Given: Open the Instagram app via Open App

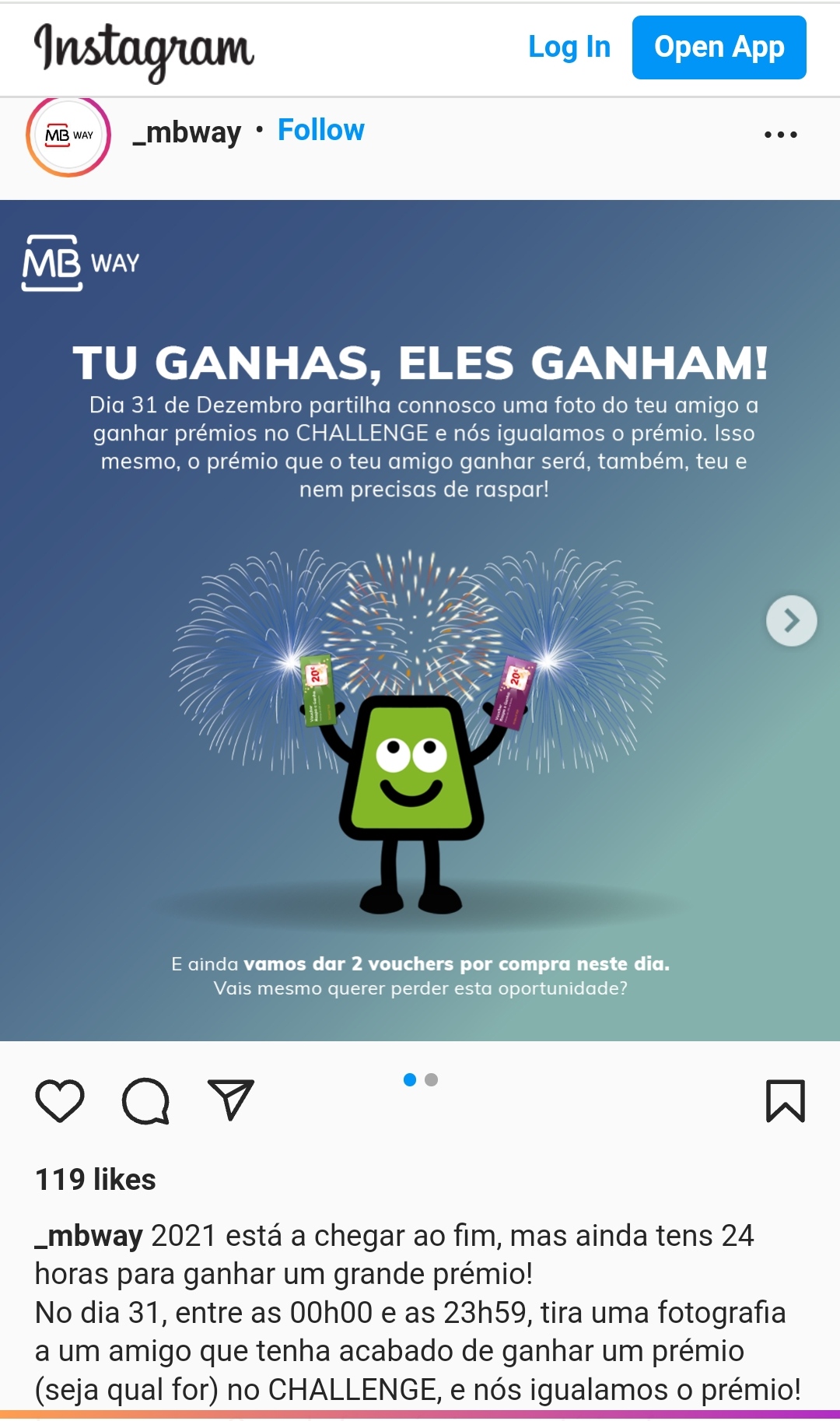Looking at the screenshot, I should [x=719, y=47].
